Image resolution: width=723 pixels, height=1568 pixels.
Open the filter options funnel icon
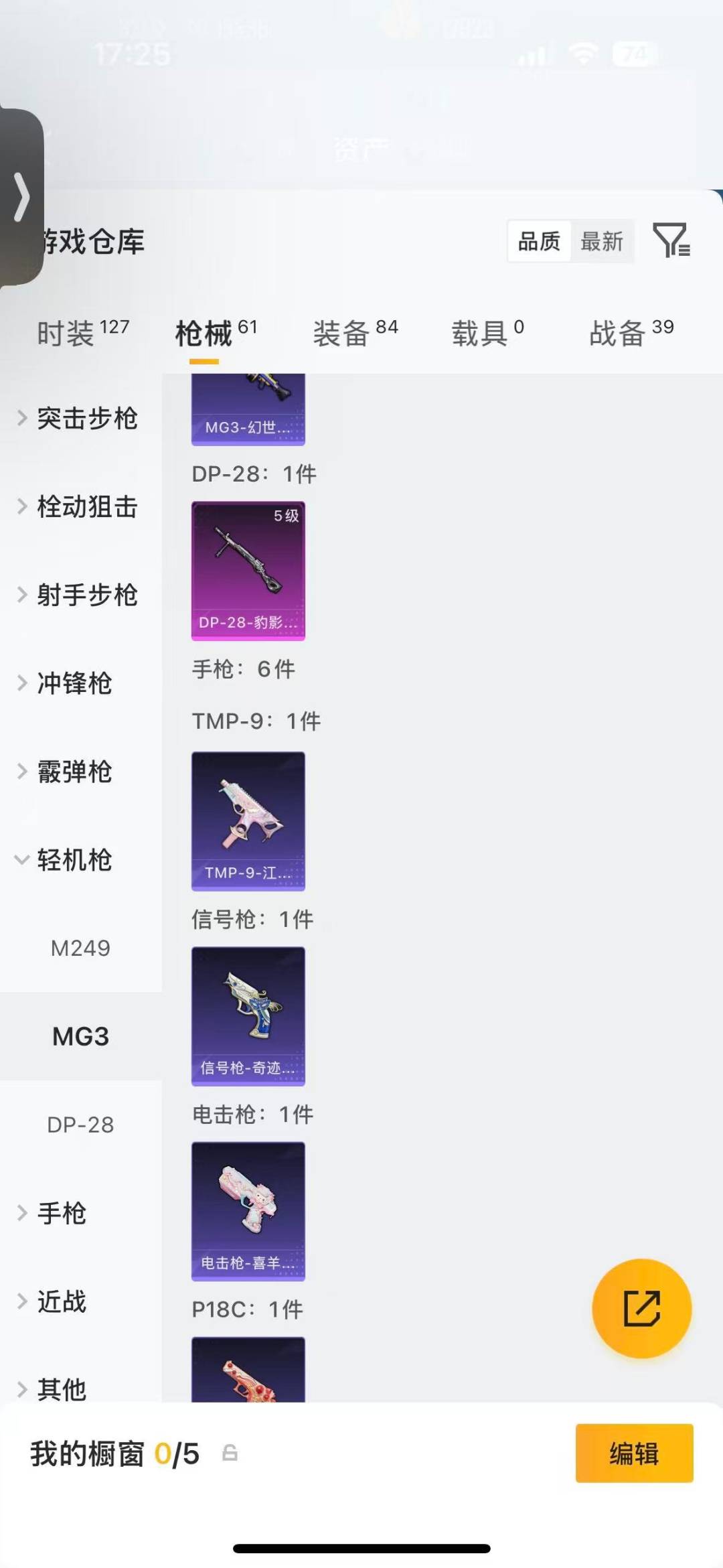672,242
